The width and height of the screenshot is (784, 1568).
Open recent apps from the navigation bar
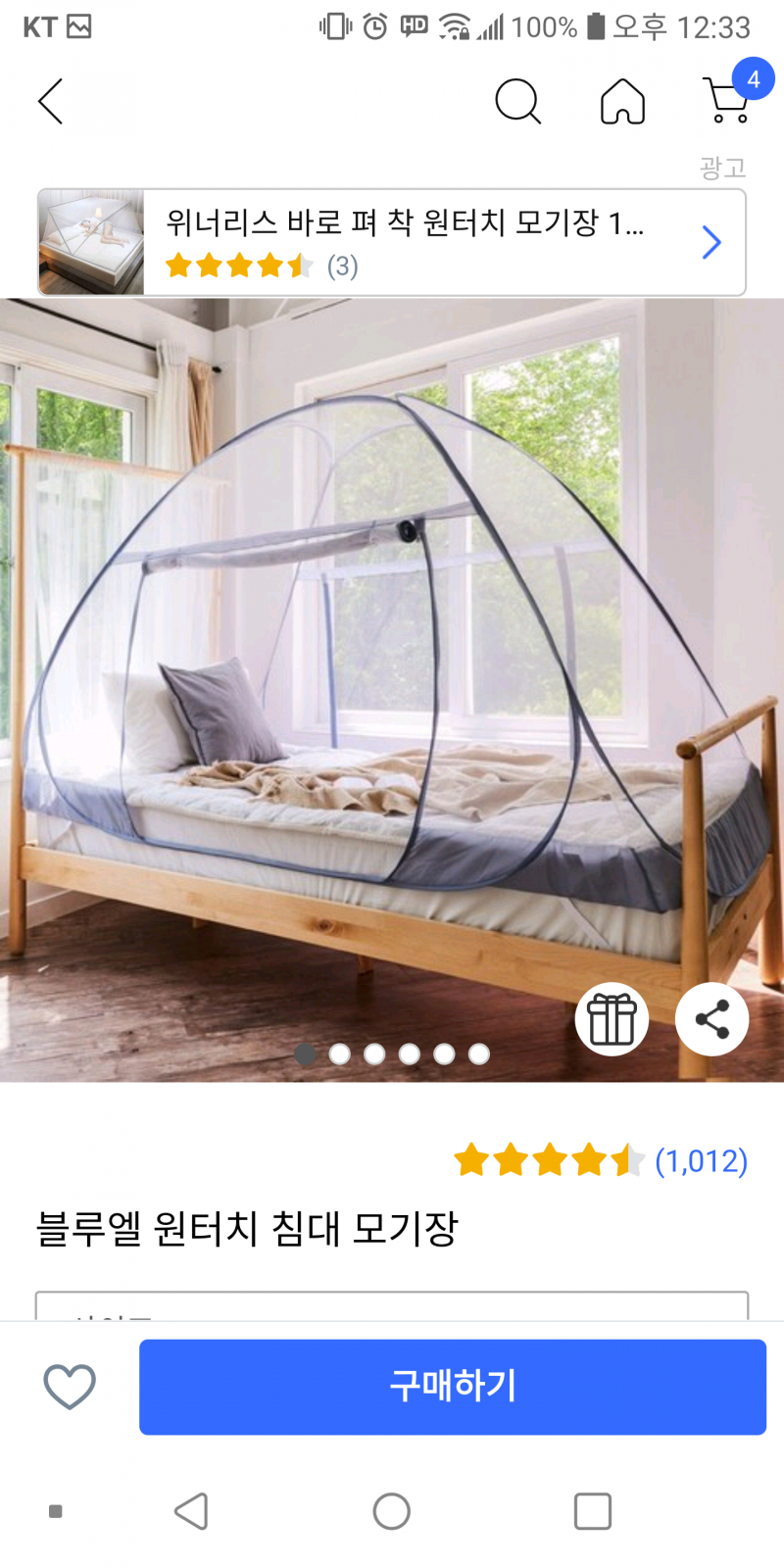point(592,1511)
